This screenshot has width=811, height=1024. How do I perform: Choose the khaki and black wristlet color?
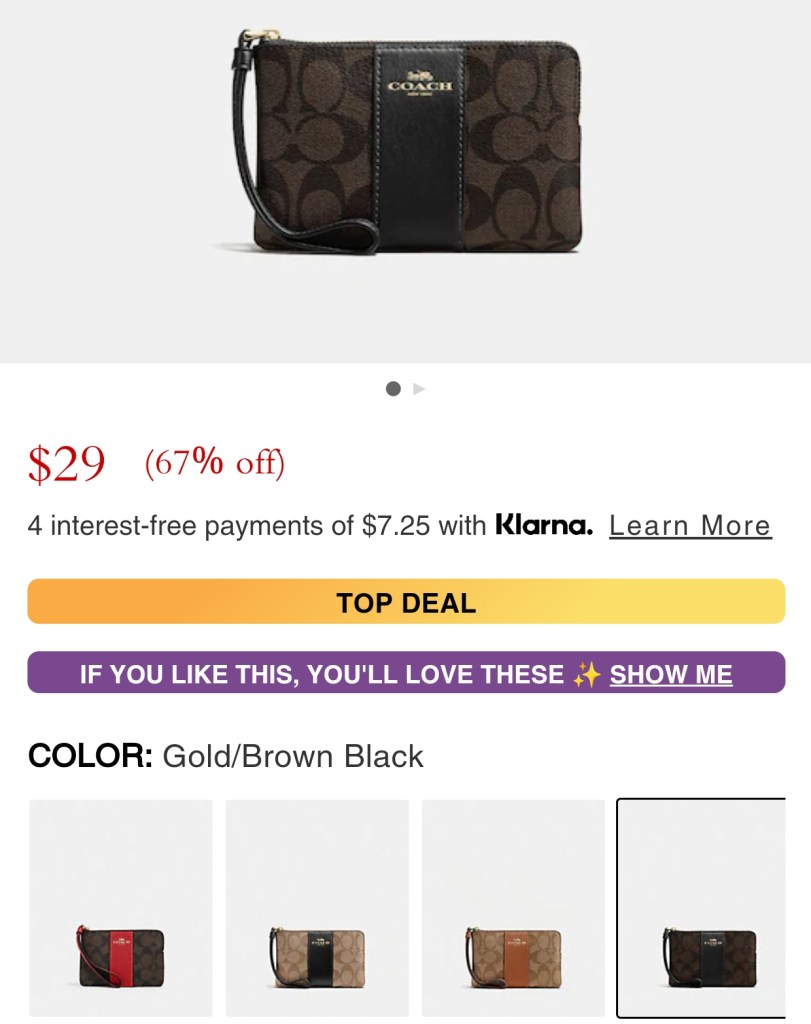point(317,908)
